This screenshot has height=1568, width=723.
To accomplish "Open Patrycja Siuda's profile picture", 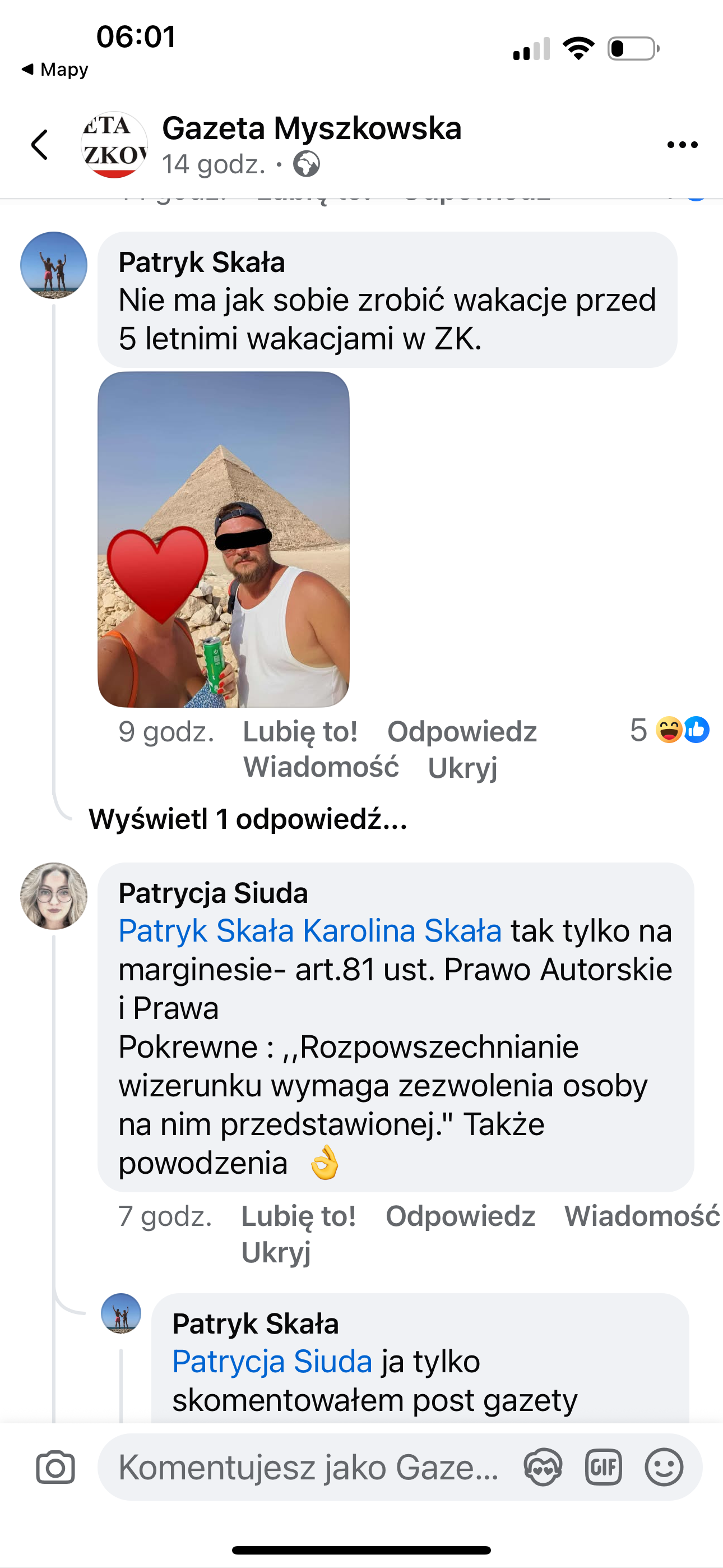I will (54, 896).
